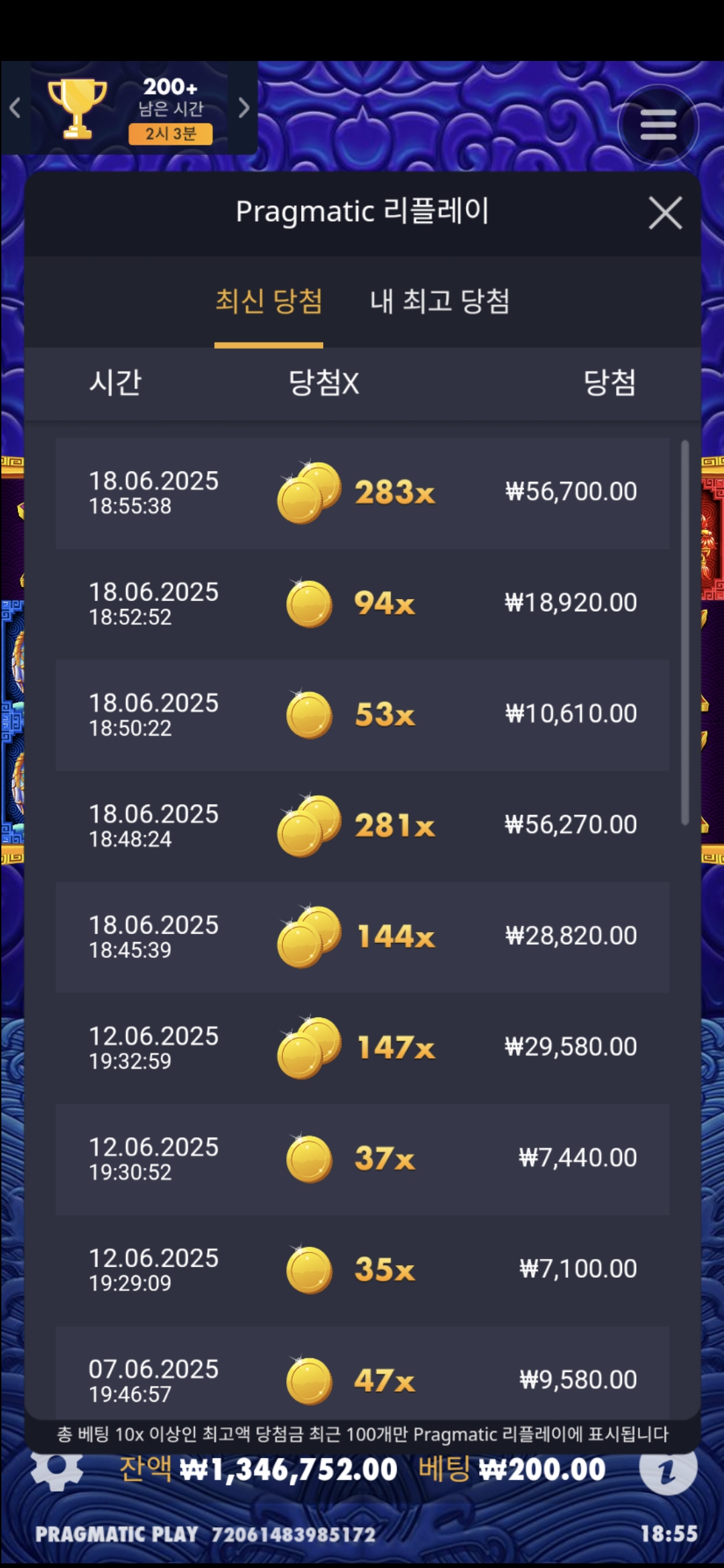Replay the 53x win at 18:50:22
Image resolution: width=724 pixels, height=1568 pixels.
coord(362,715)
